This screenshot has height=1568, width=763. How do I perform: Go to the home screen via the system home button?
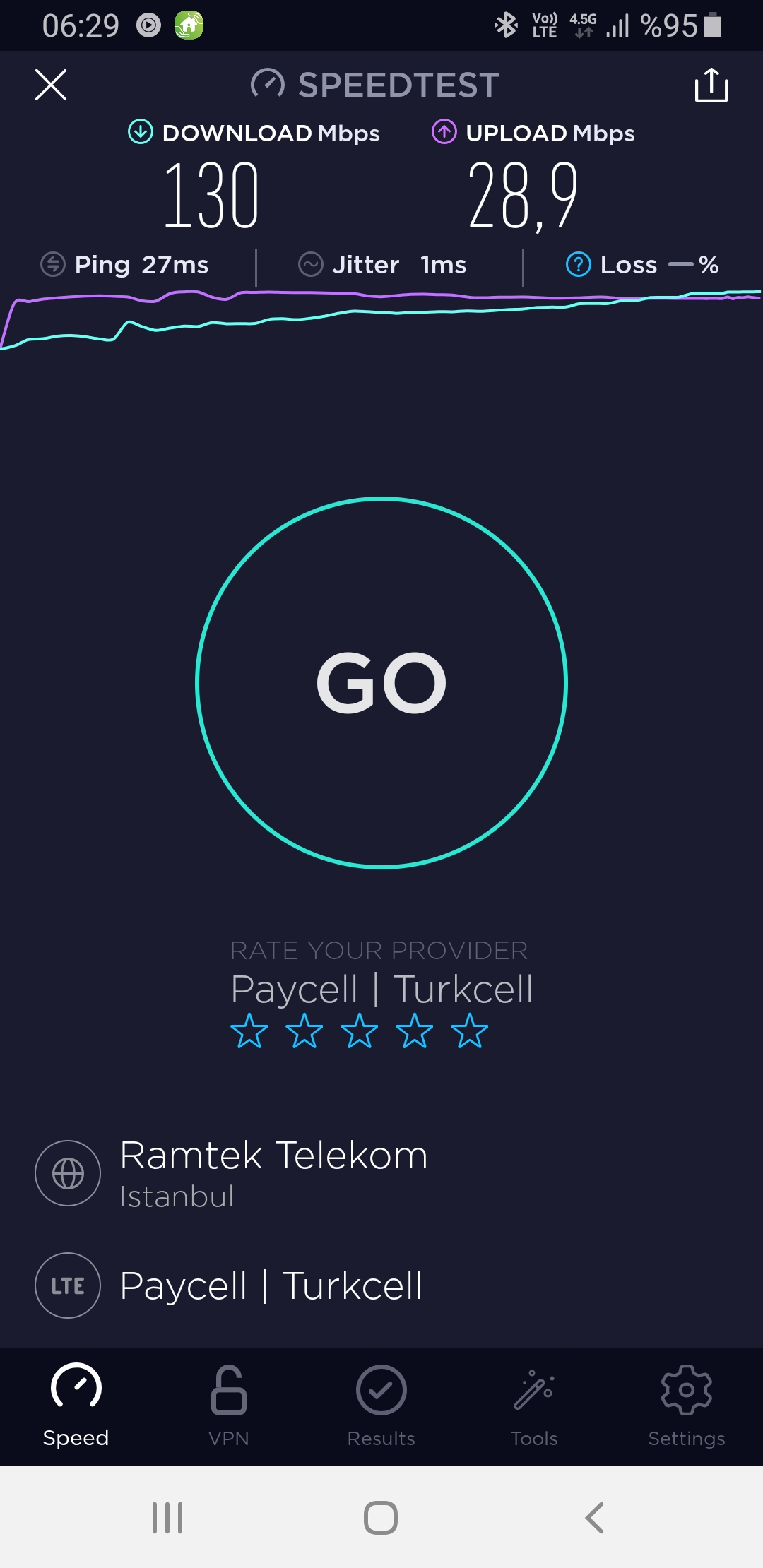pyautogui.click(x=381, y=1517)
